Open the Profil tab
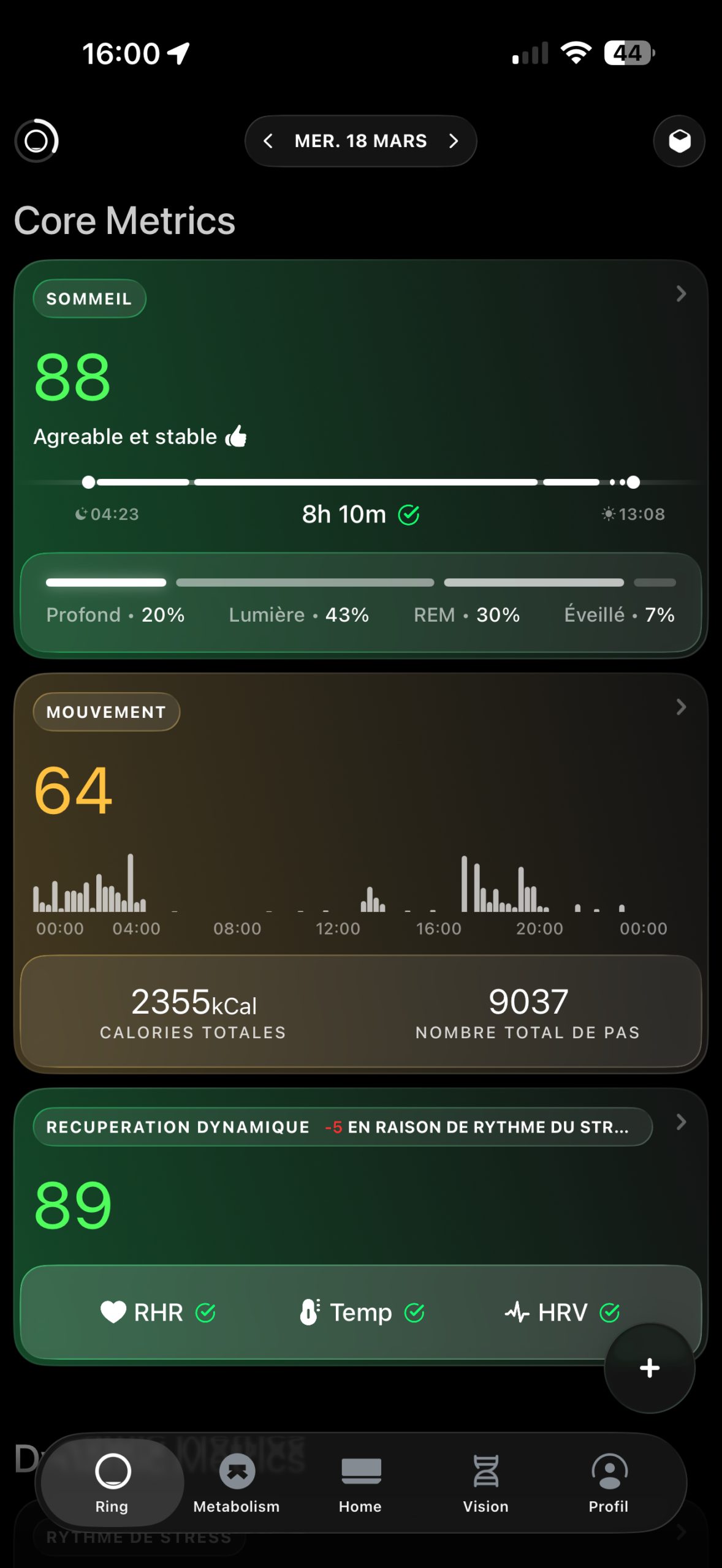 point(609,1482)
